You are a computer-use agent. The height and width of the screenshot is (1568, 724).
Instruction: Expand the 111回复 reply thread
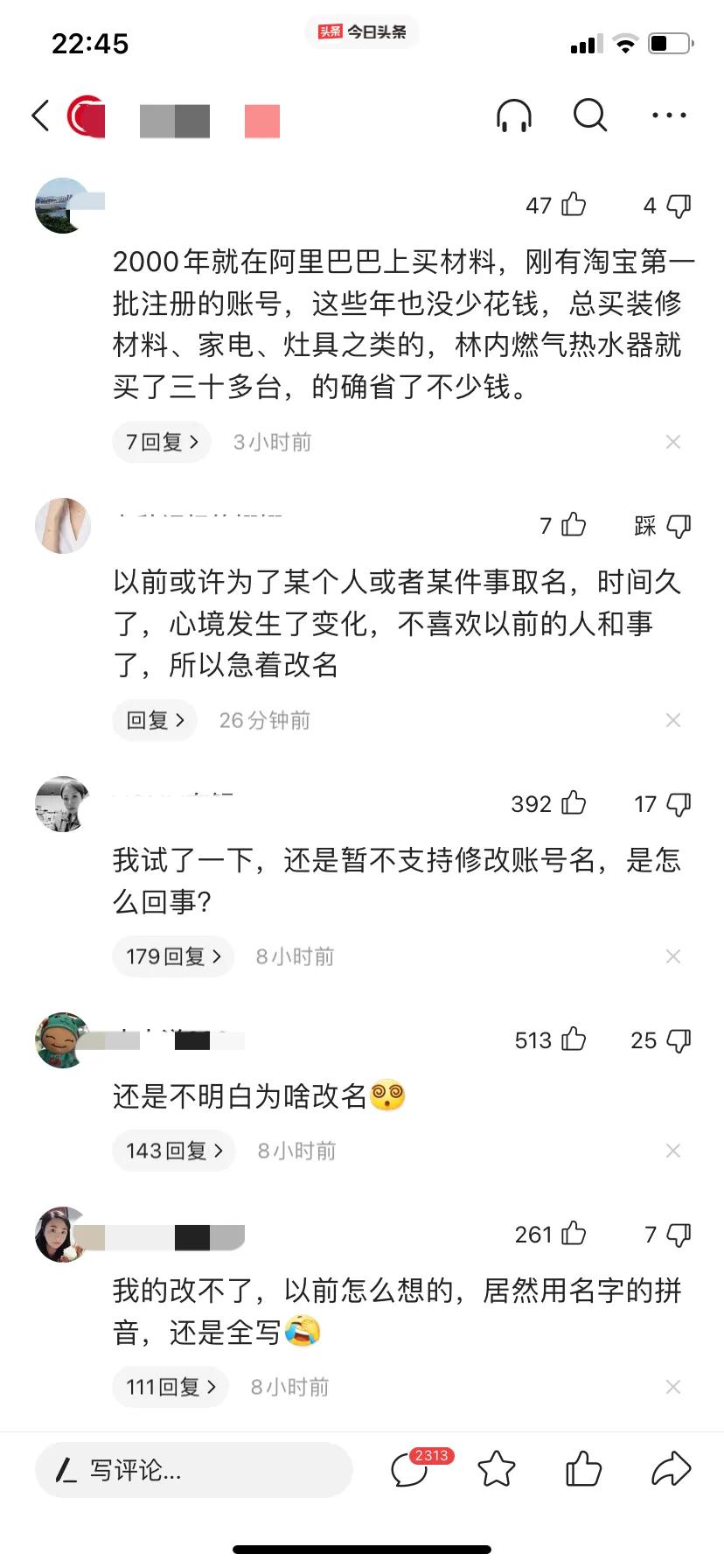click(169, 1387)
